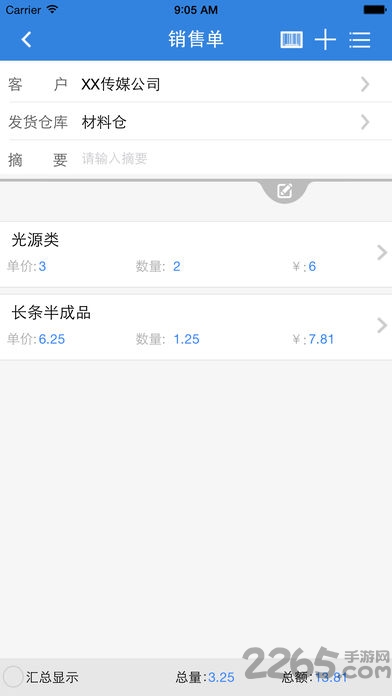Toggle the 汇总显示 option
392x696 pixels.
pos(14,677)
